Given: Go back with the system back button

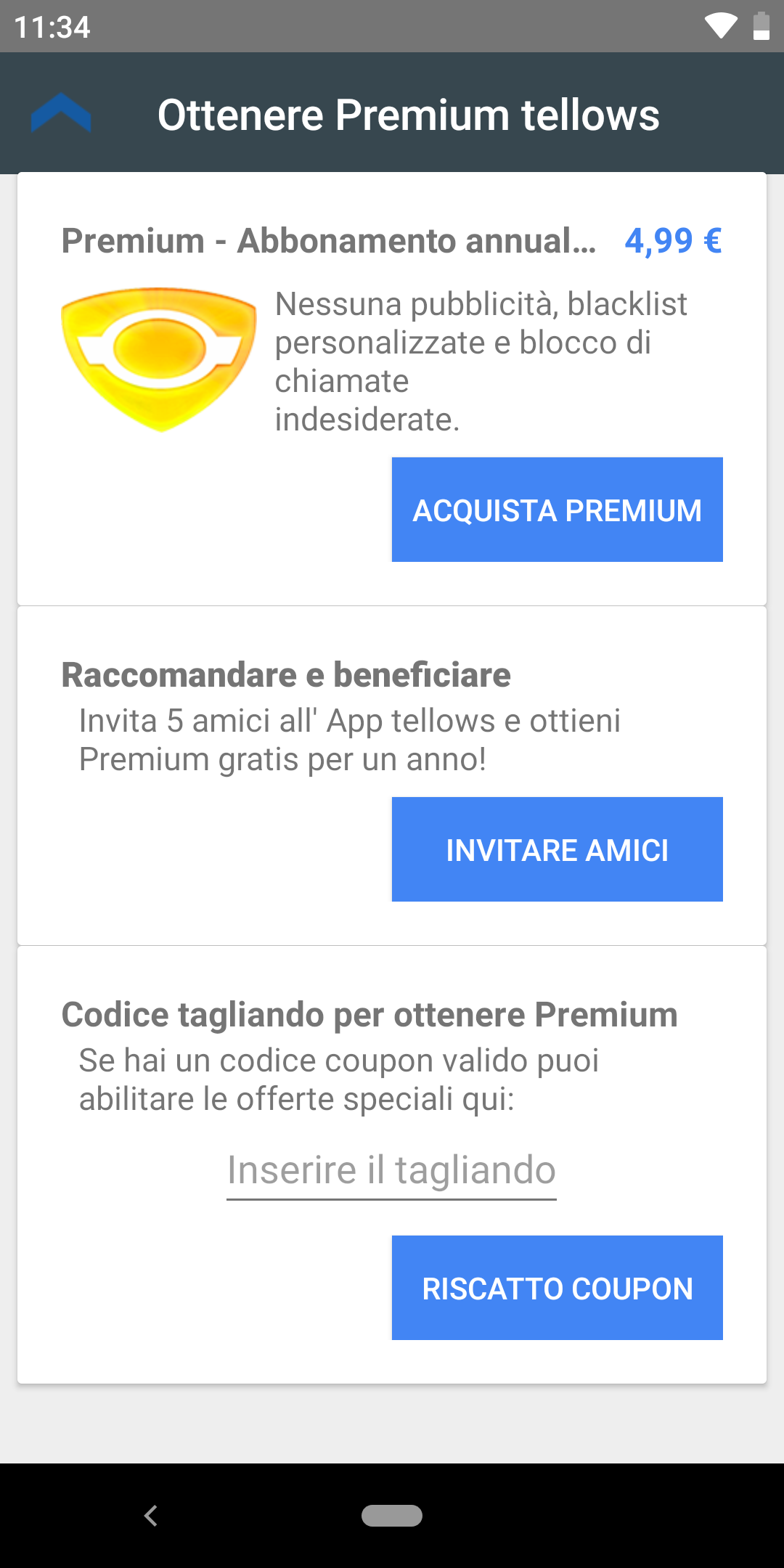Looking at the screenshot, I should tap(151, 1516).
